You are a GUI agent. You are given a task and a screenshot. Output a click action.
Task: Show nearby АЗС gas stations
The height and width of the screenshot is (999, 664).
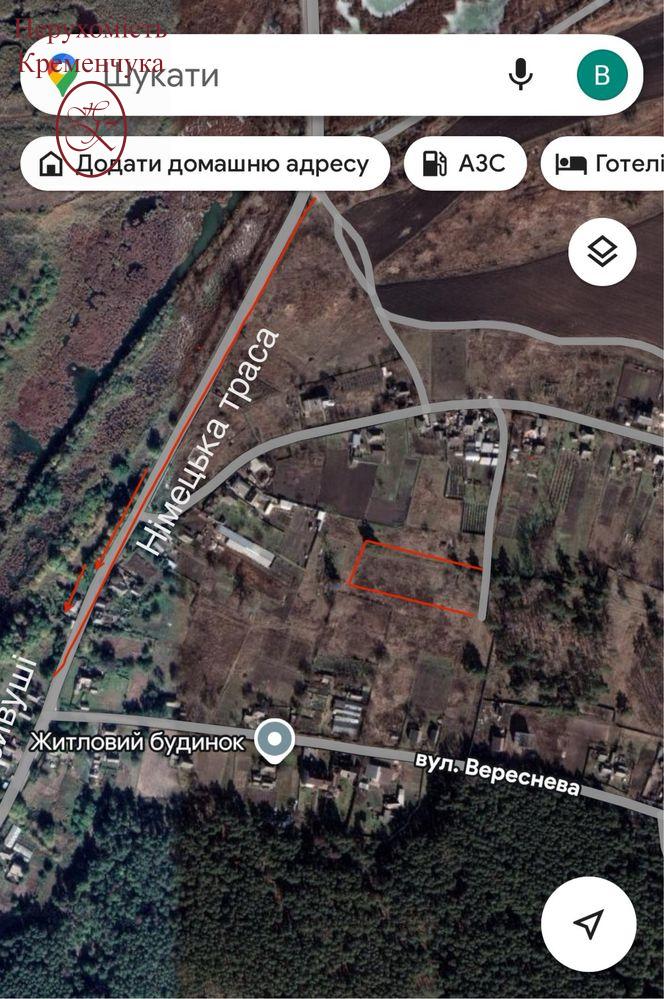point(465,164)
